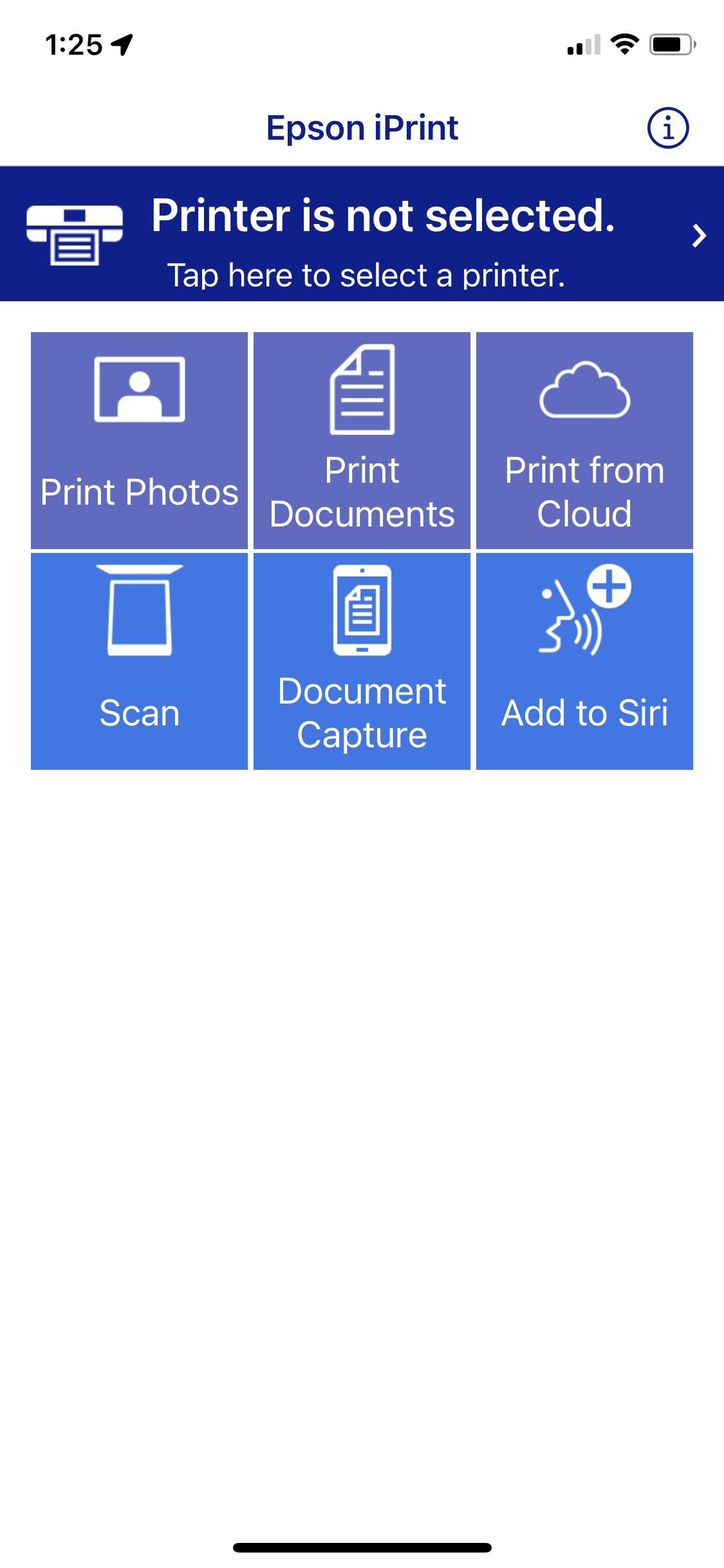The width and height of the screenshot is (724, 1568).
Task: Launch the Scan function
Action: coord(138,660)
